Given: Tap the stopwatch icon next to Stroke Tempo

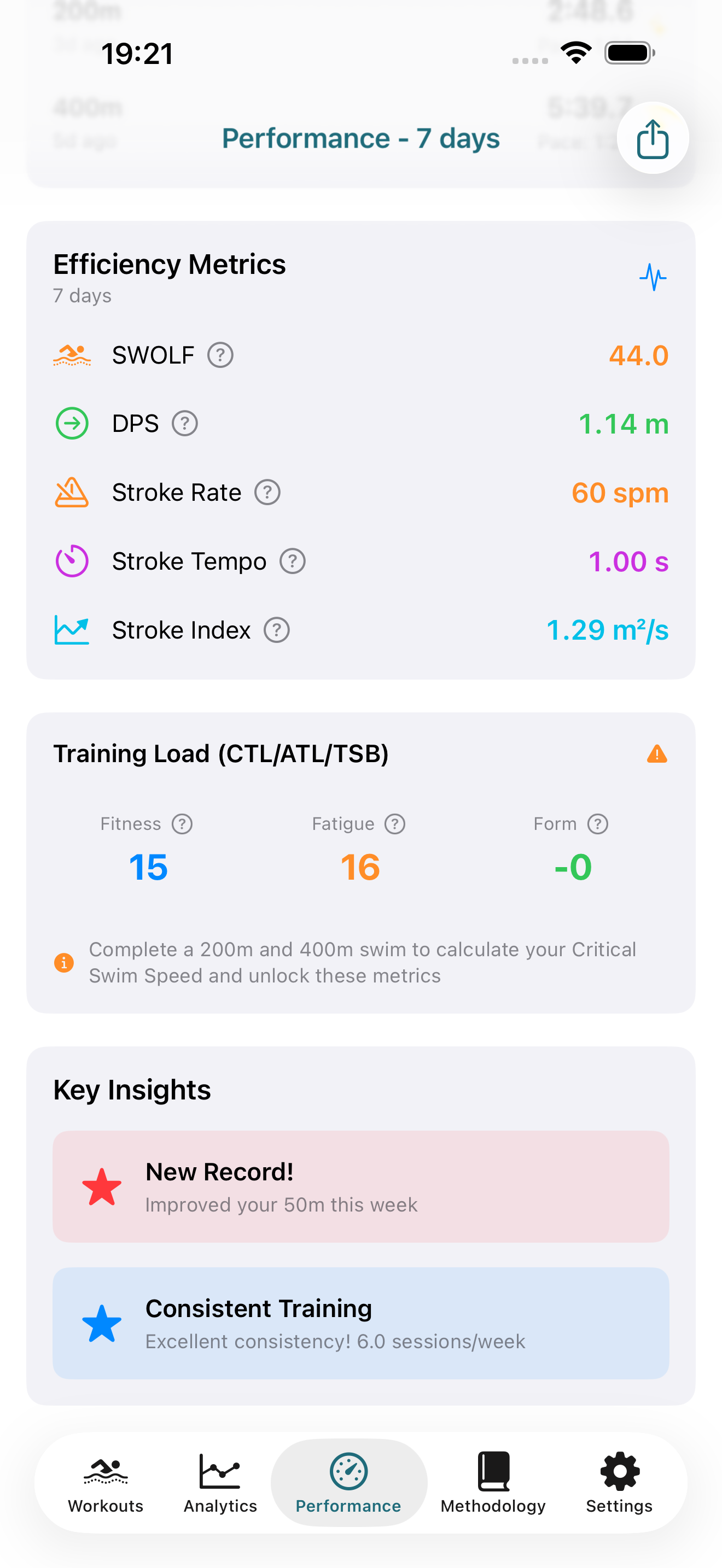Looking at the screenshot, I should point(71,560).
